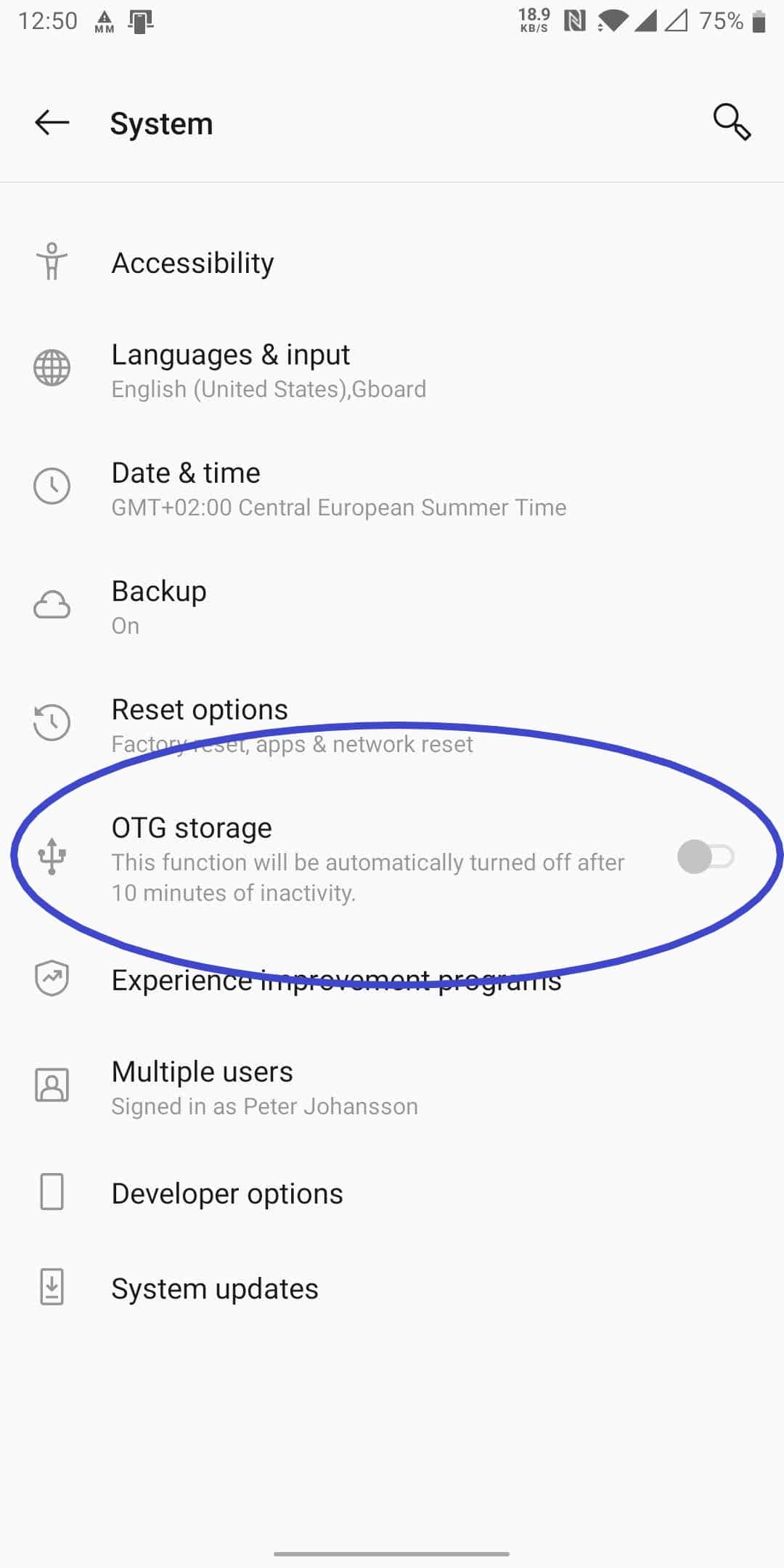Viewport: 784px width, 1568px height.
Task: Go back from System settings
Action: point(52,123)
